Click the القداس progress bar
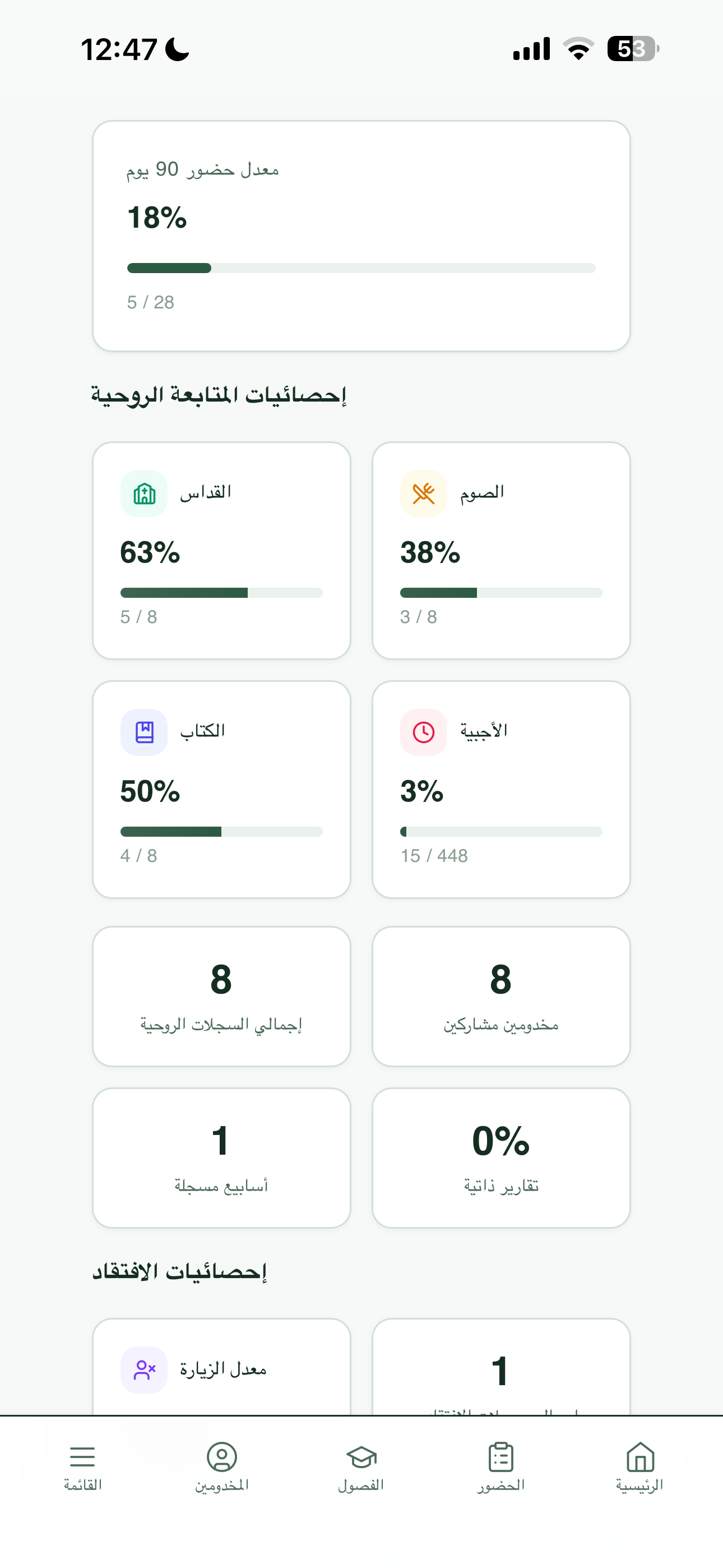The width and height of the screenshot is (723, 1568). pos(221,592)
